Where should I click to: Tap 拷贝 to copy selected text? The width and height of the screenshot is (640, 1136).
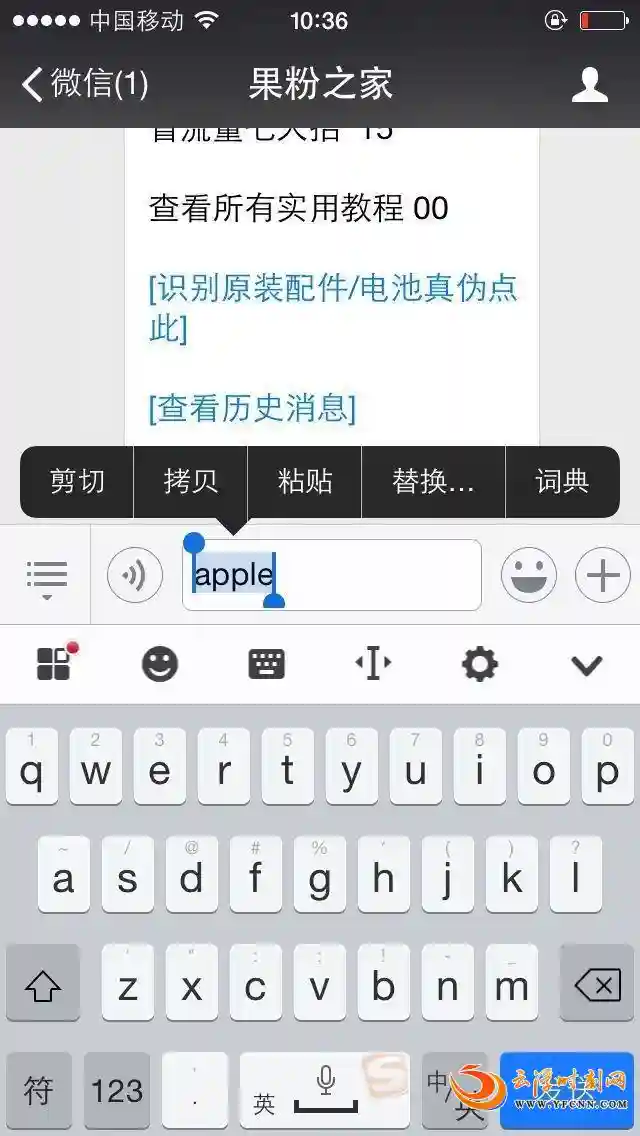pos(191,481)
